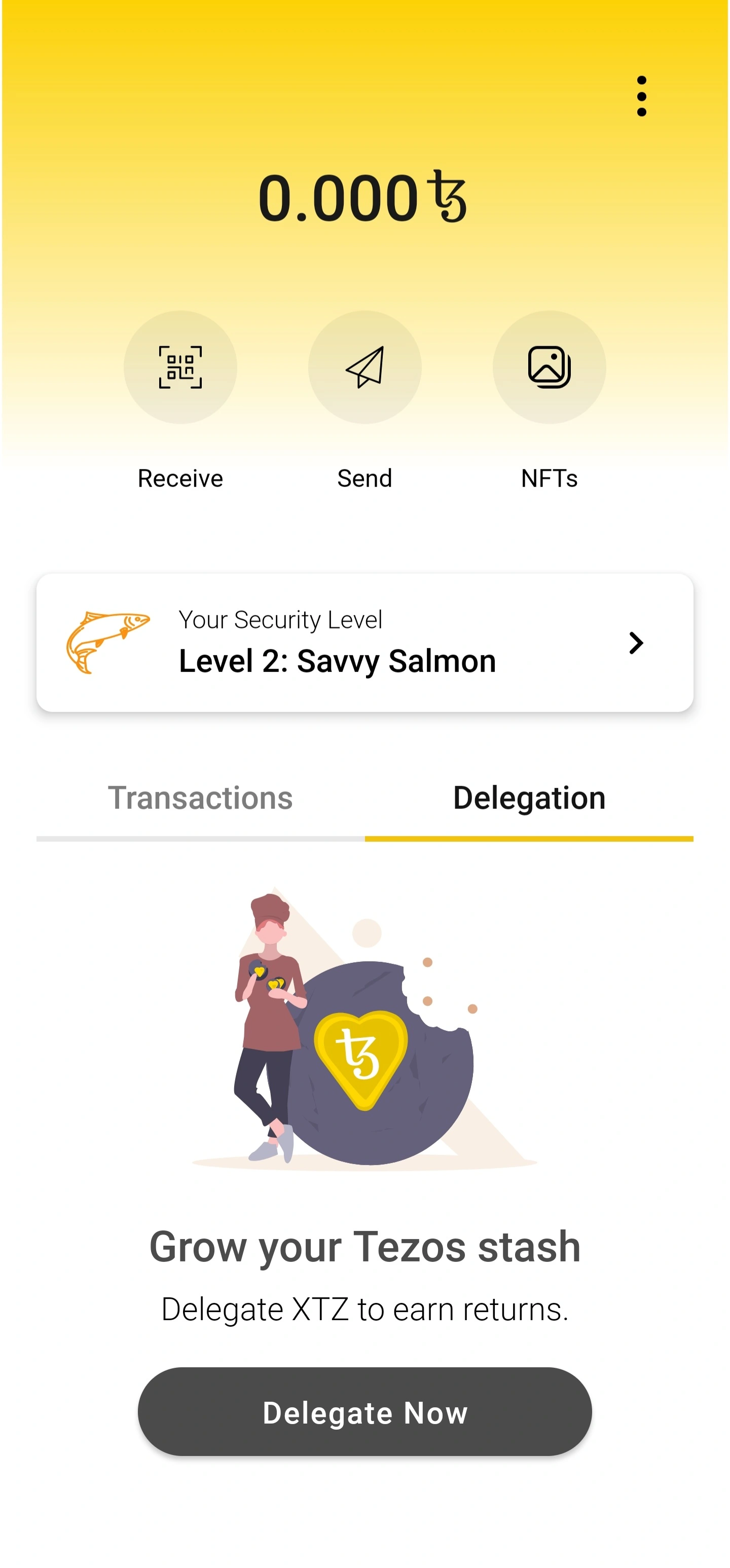Image resolution: width=730 pixels, height=1568 pixels.
Task: Click the chevron on the security card
Action: [636, 643]
